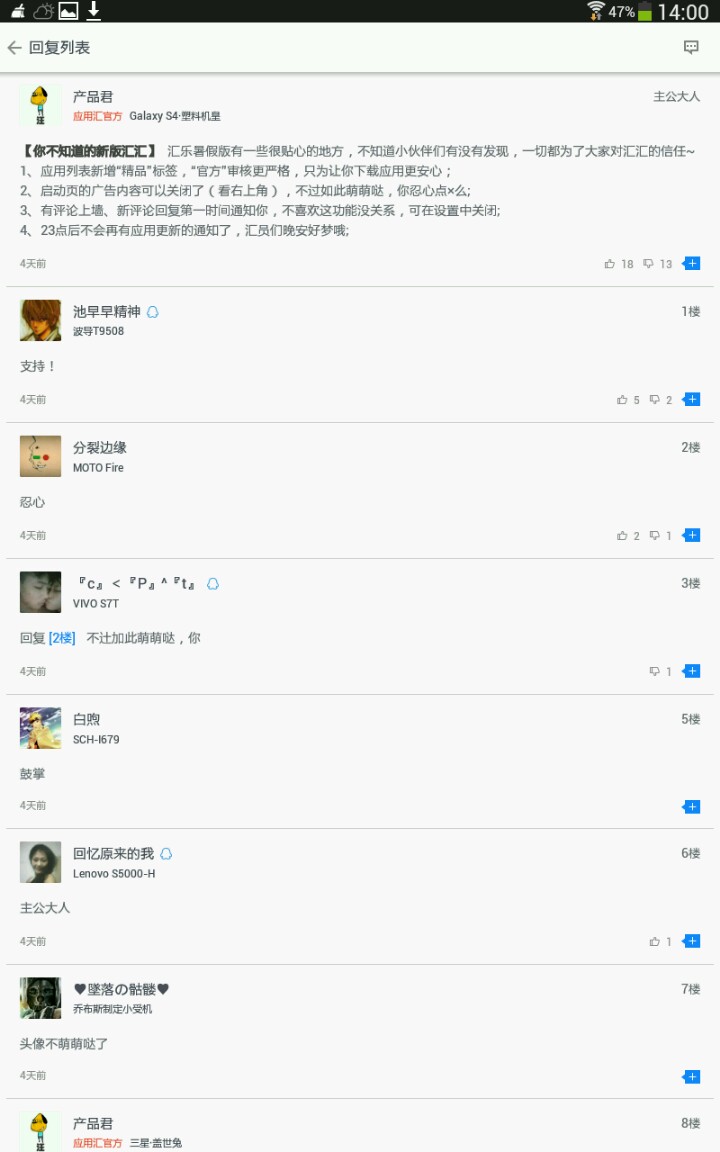This screenshot has width=720, height=1152.
Task: Go back from the 回复列表 screen
Action: pyautogui.click(x=15, y=48)
